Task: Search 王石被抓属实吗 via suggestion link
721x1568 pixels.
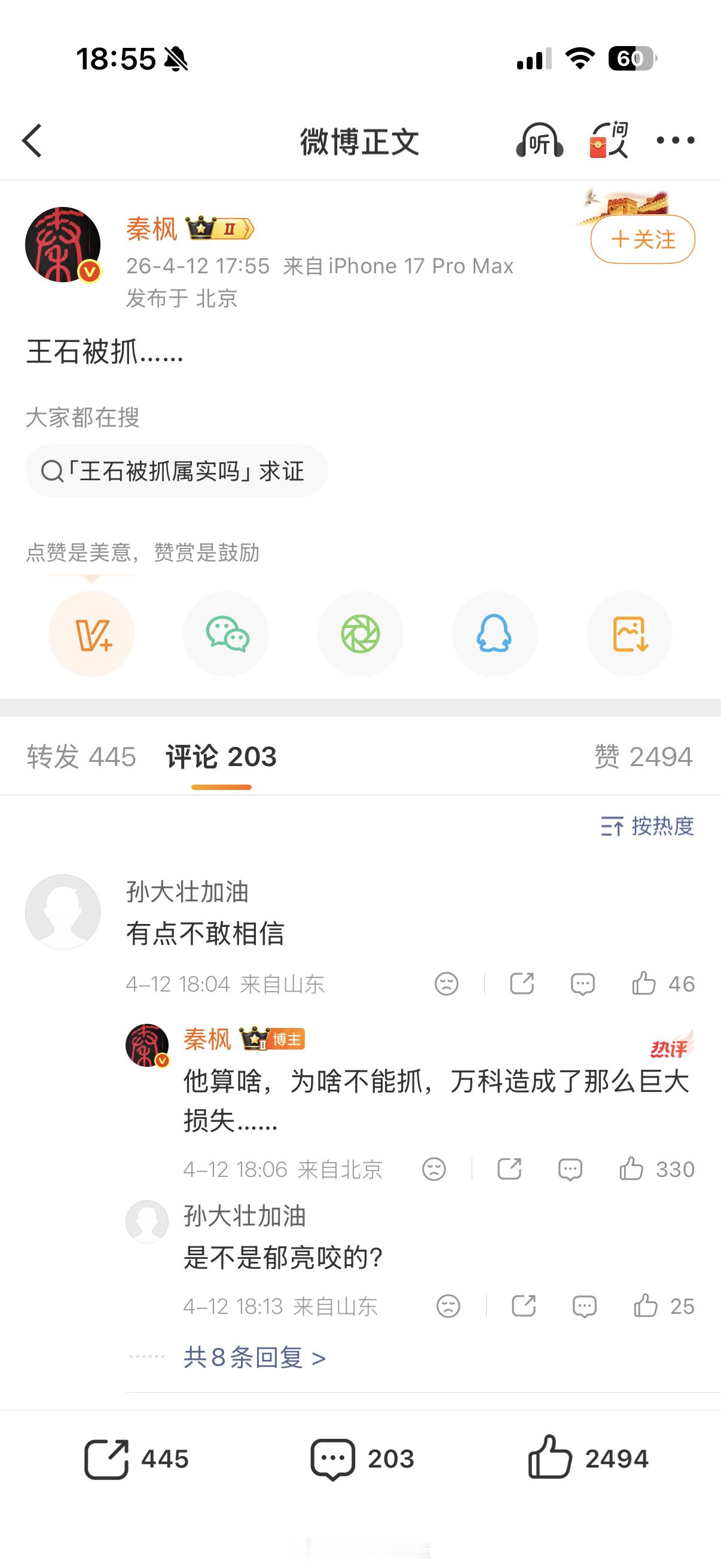Action: (176, 470)
